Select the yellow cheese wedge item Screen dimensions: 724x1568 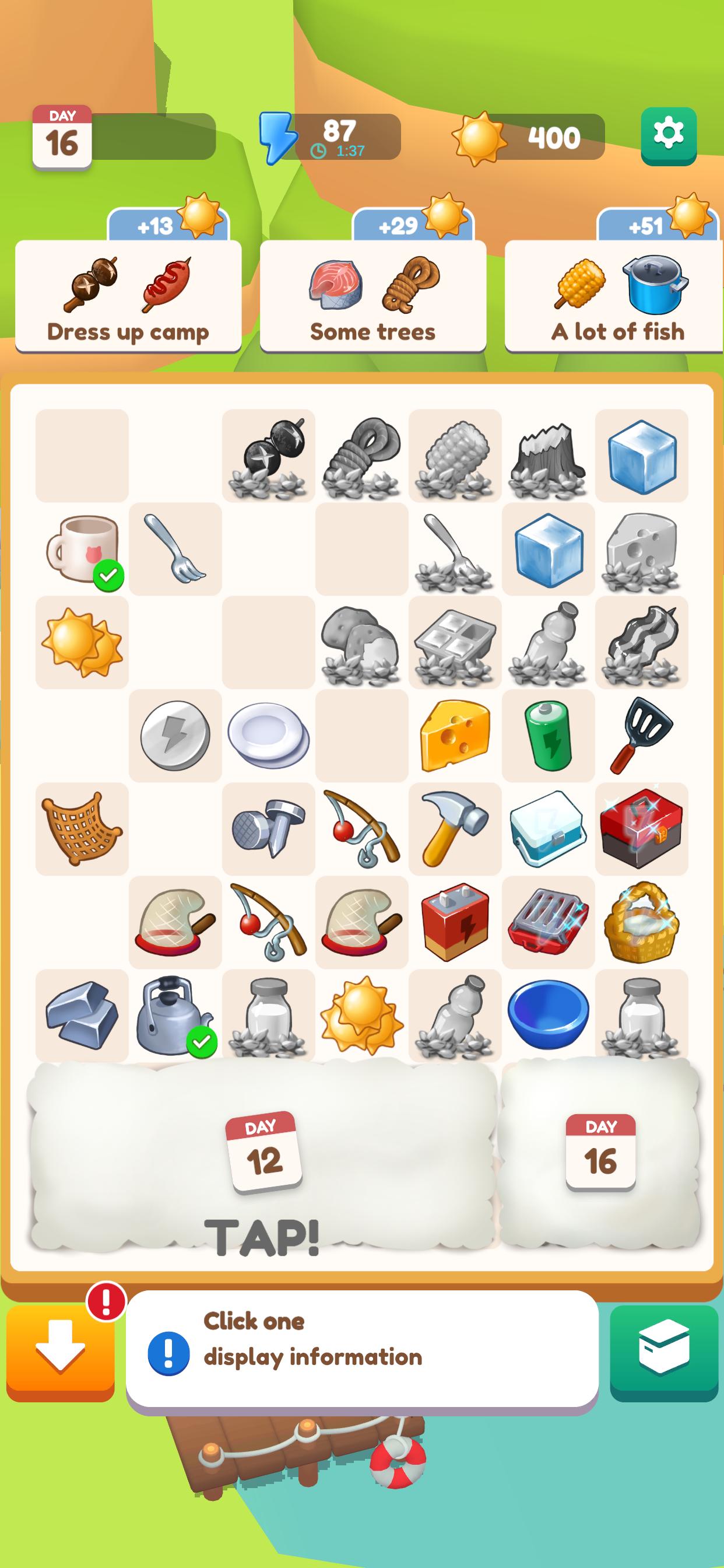coord(455,736)
